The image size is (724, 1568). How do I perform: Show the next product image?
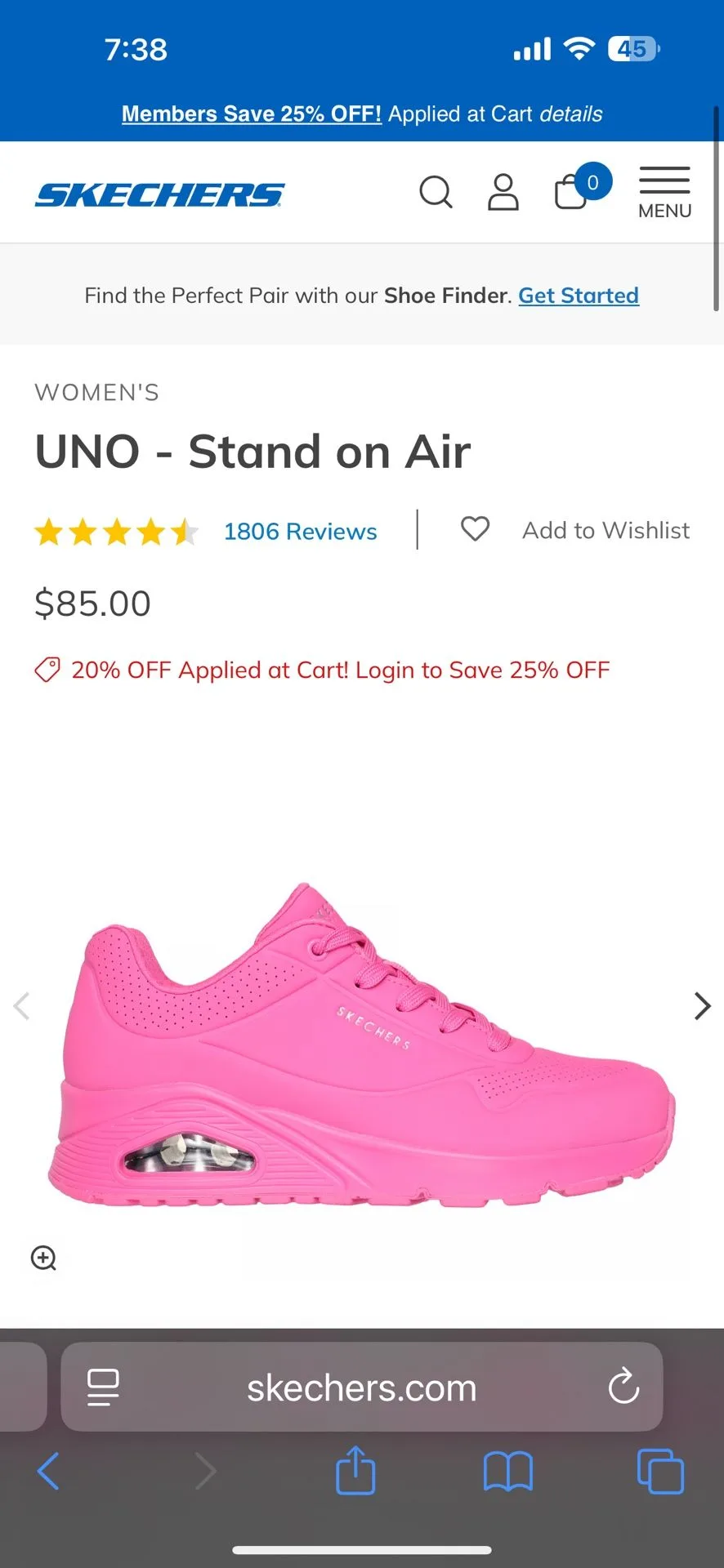point(701,1006)
